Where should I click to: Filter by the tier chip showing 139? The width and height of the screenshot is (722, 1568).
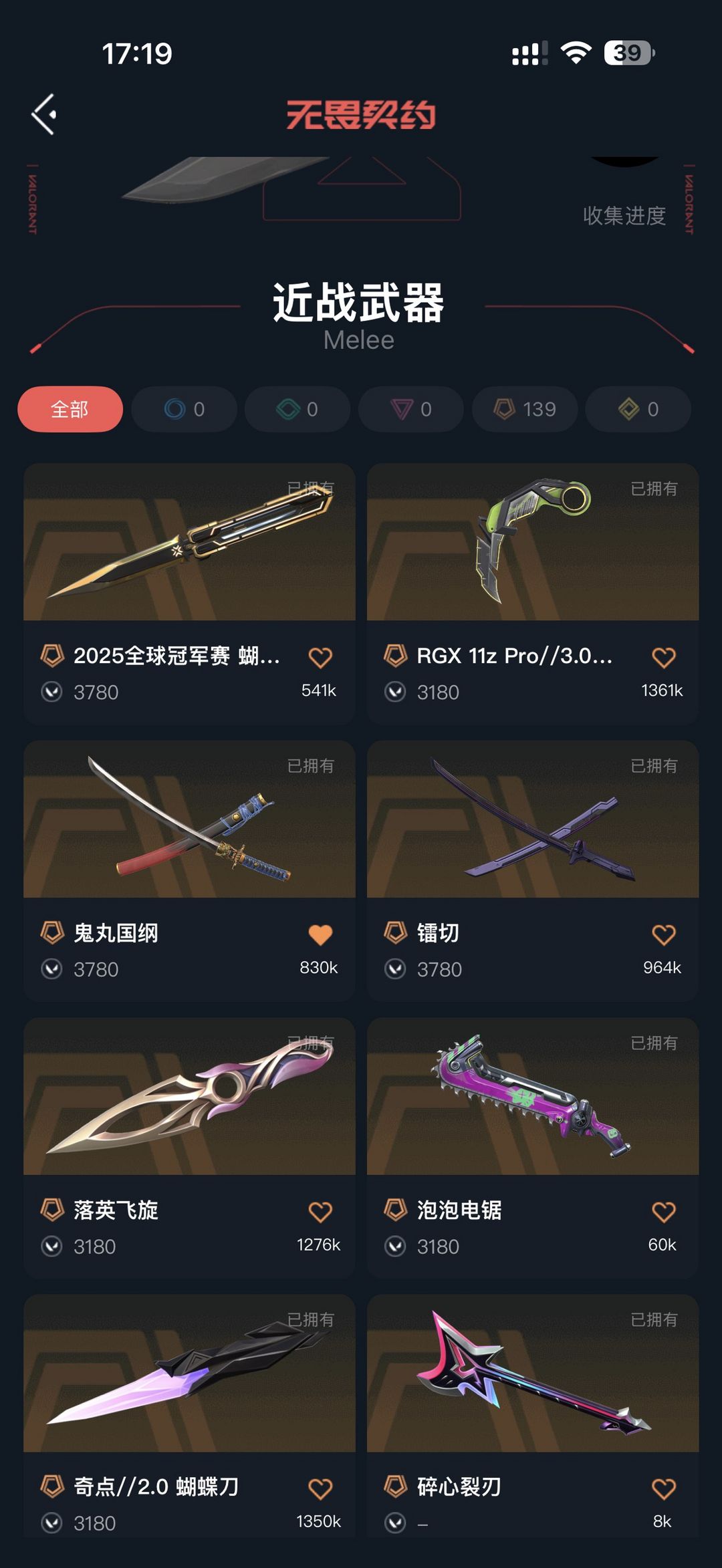525,409
